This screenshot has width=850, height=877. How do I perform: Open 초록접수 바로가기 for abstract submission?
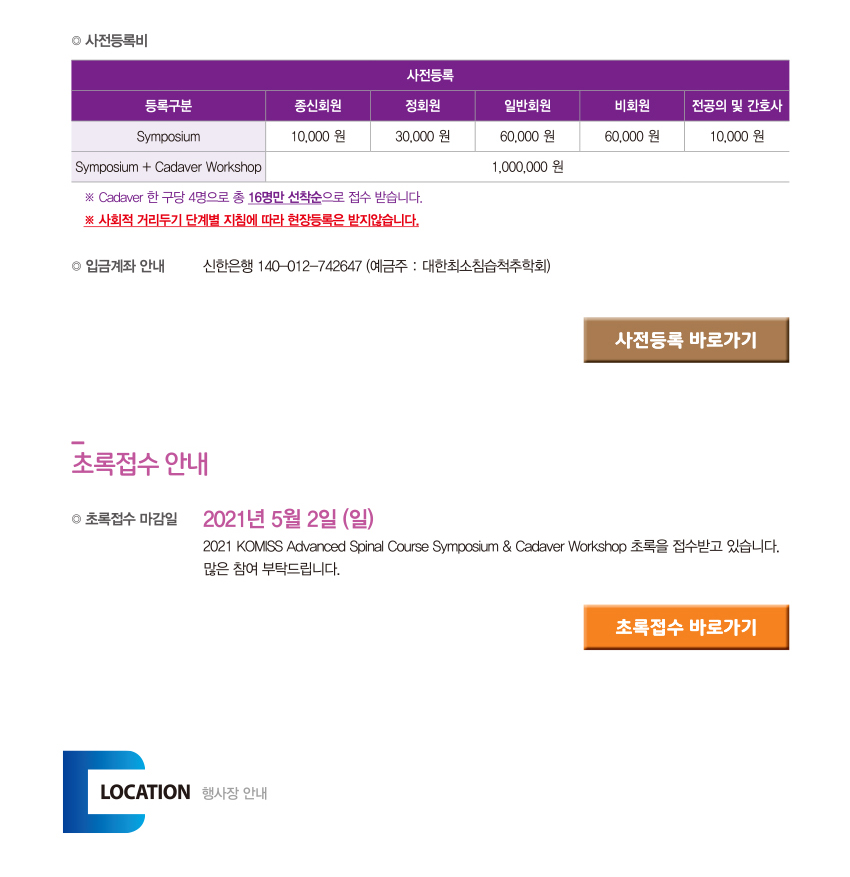(x=686, y=627)
